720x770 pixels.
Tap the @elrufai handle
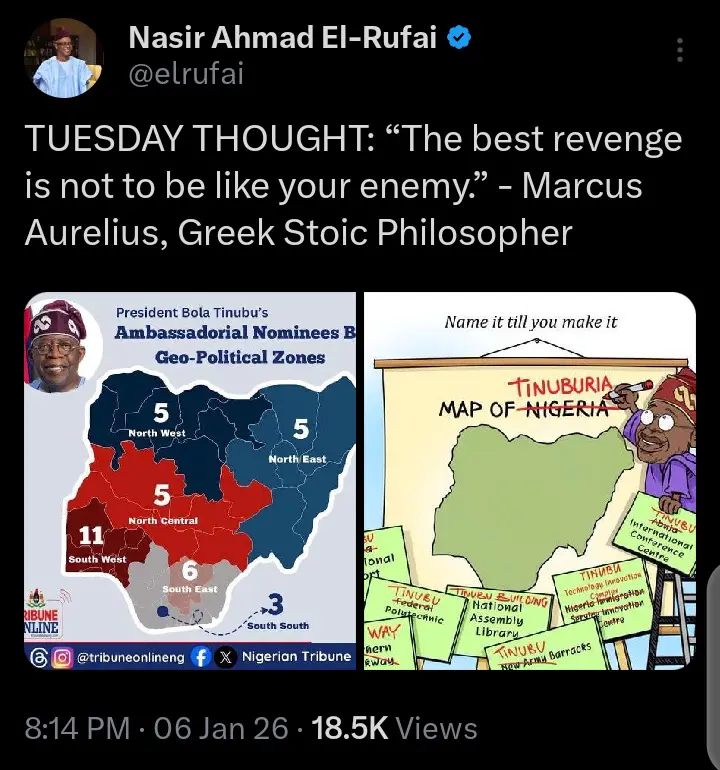click(x=186, y=73)
